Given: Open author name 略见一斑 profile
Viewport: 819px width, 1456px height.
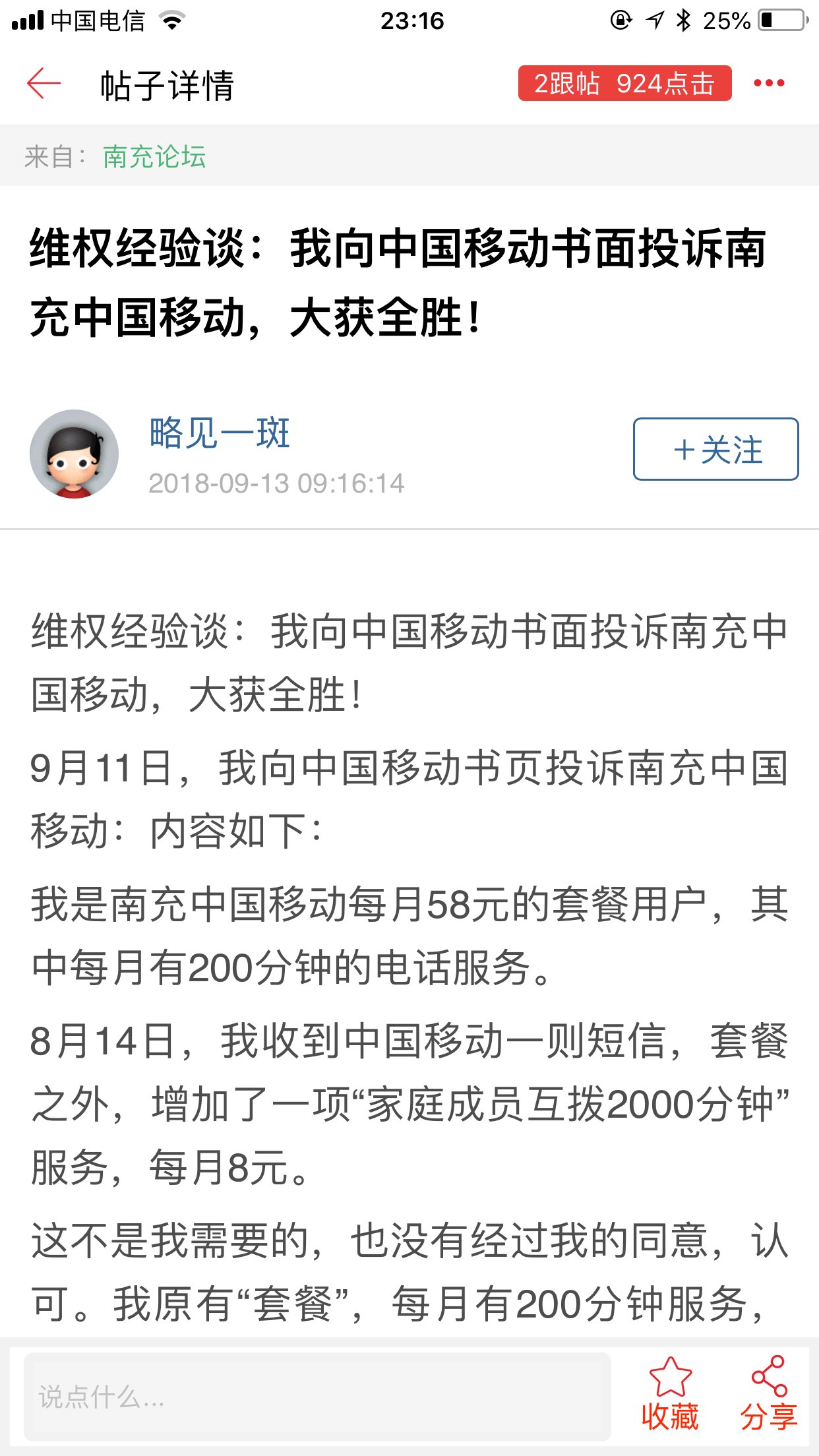Looking at the screenshot, I should click(x=220, y=433).
